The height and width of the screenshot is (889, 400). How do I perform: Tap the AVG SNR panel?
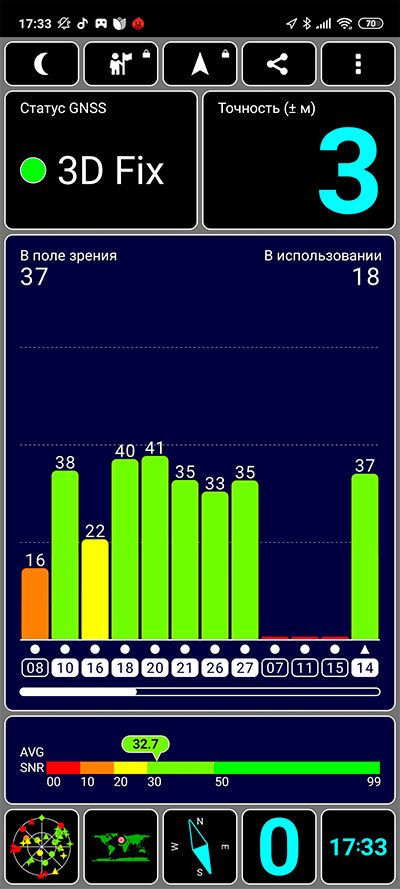[x=200, y=760]
